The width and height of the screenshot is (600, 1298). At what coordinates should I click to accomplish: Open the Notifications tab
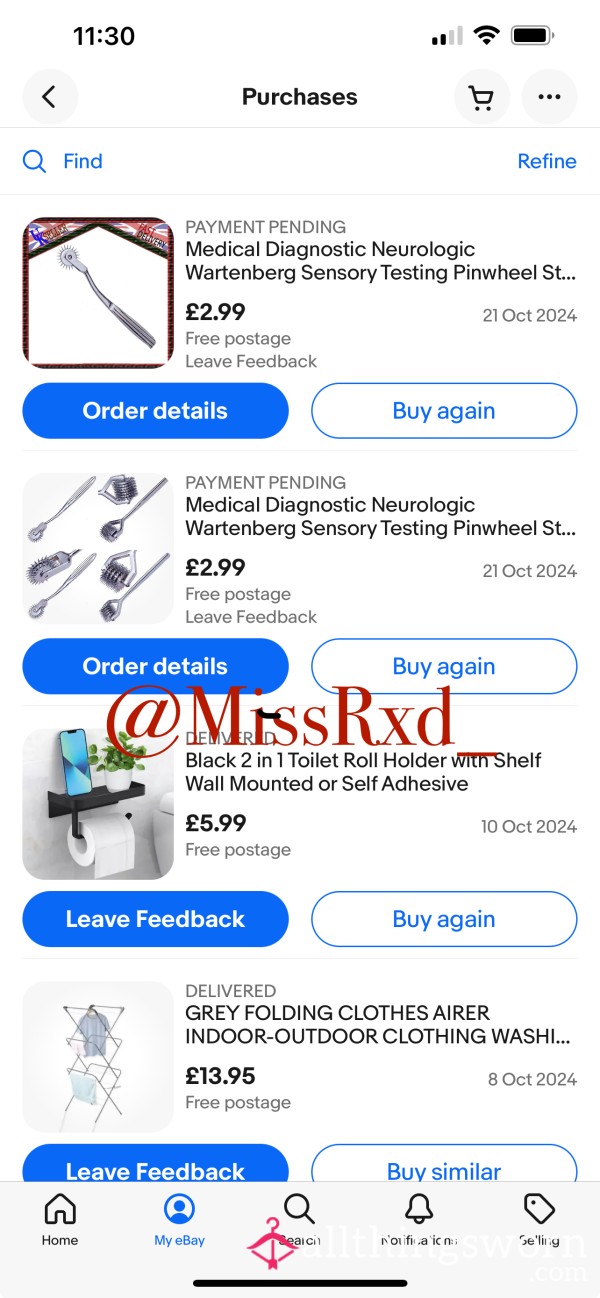click(x=419, y=1220)
